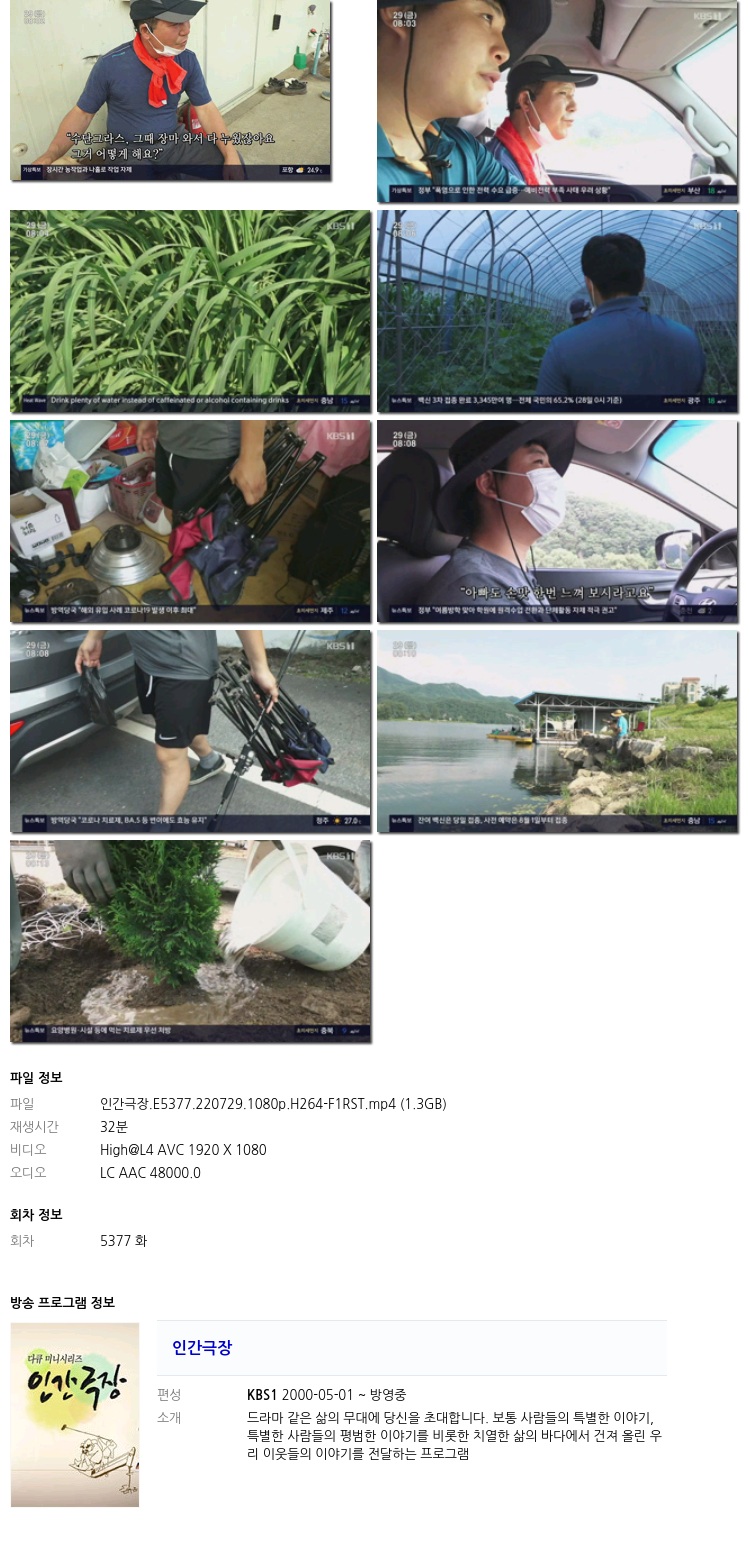750x1566 pixels.
Task: Open the 인간극장 program poster
Action: (75, 1414)
